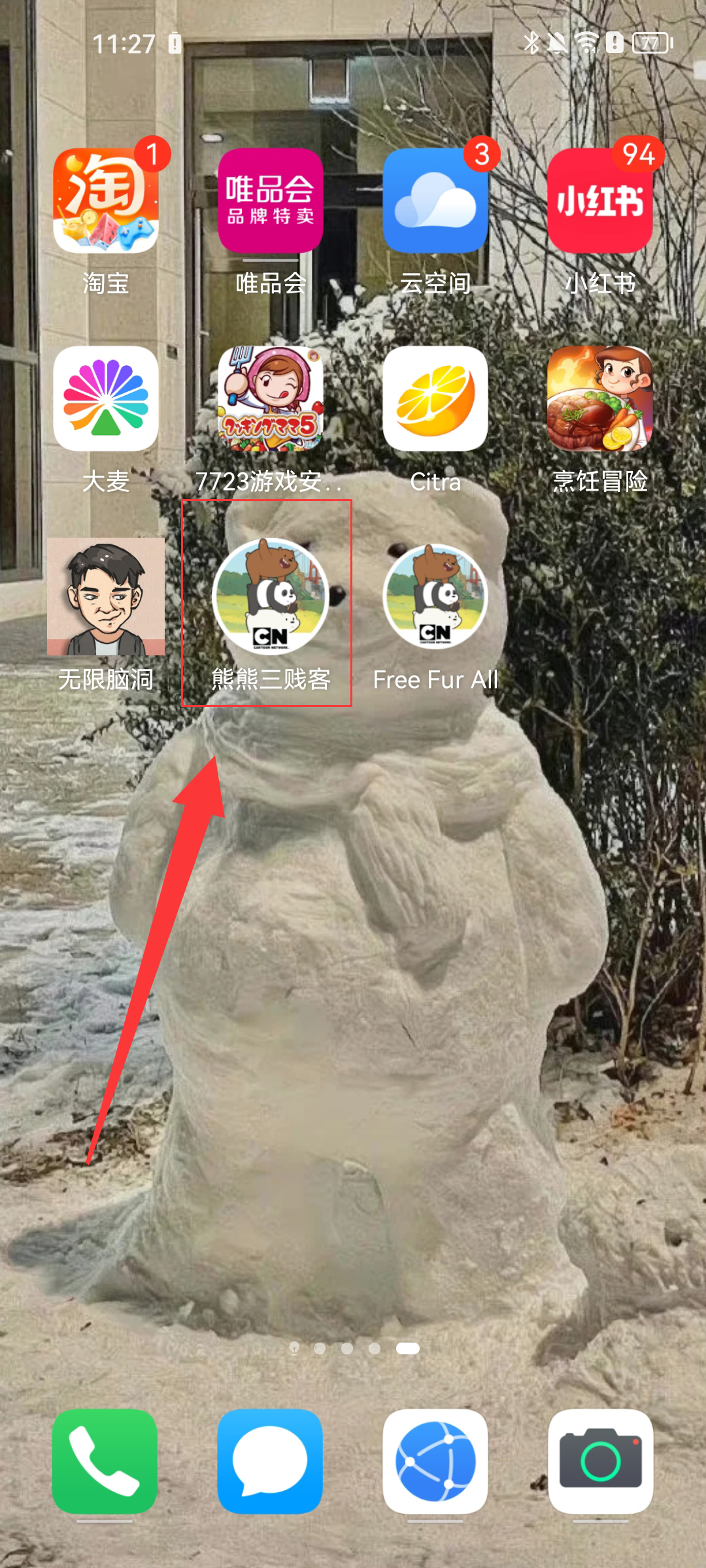This screenshot has width=706, height=1568.
Task: Open the 熊熊三贱客 app
Action: point(270,596)
